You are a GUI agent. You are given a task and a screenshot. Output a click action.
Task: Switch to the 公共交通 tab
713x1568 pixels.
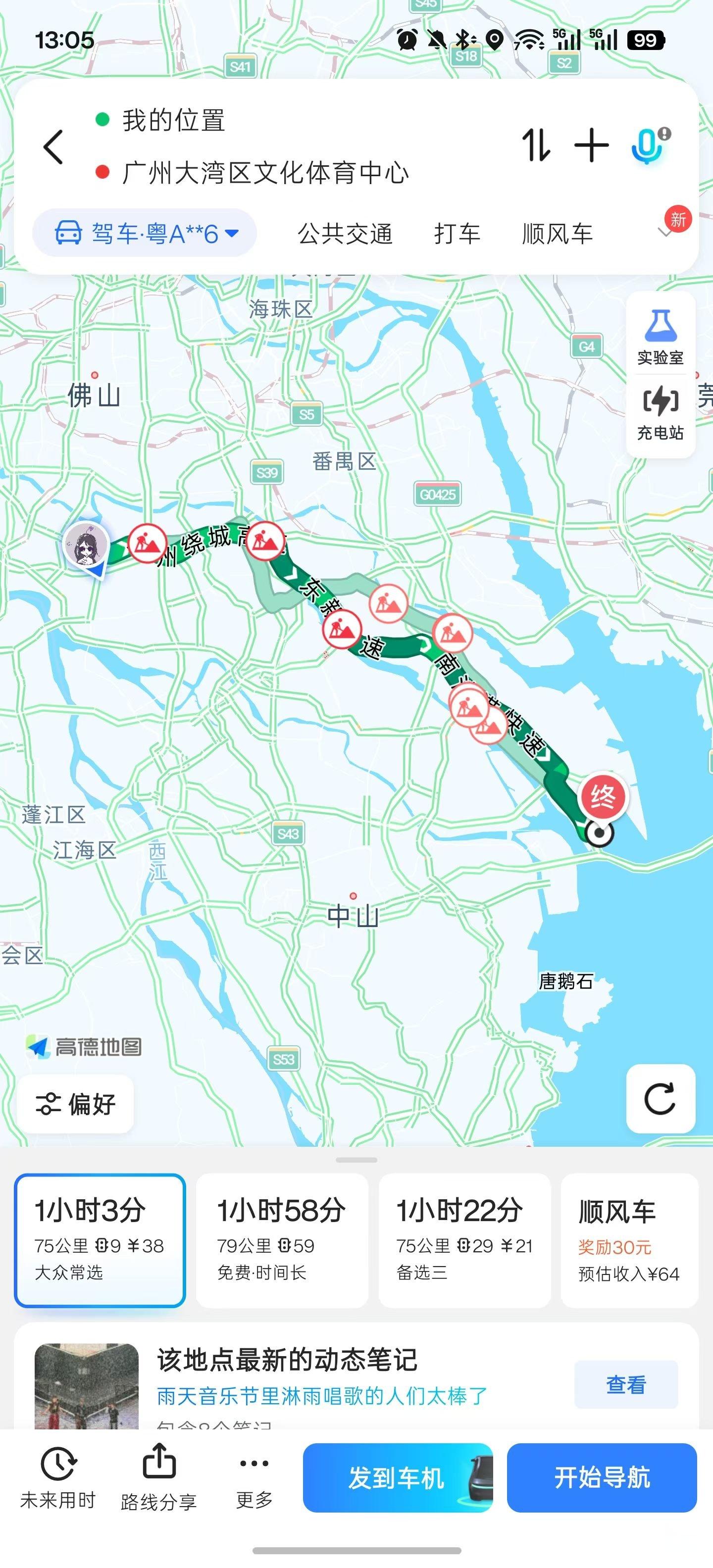coord(345,234)
